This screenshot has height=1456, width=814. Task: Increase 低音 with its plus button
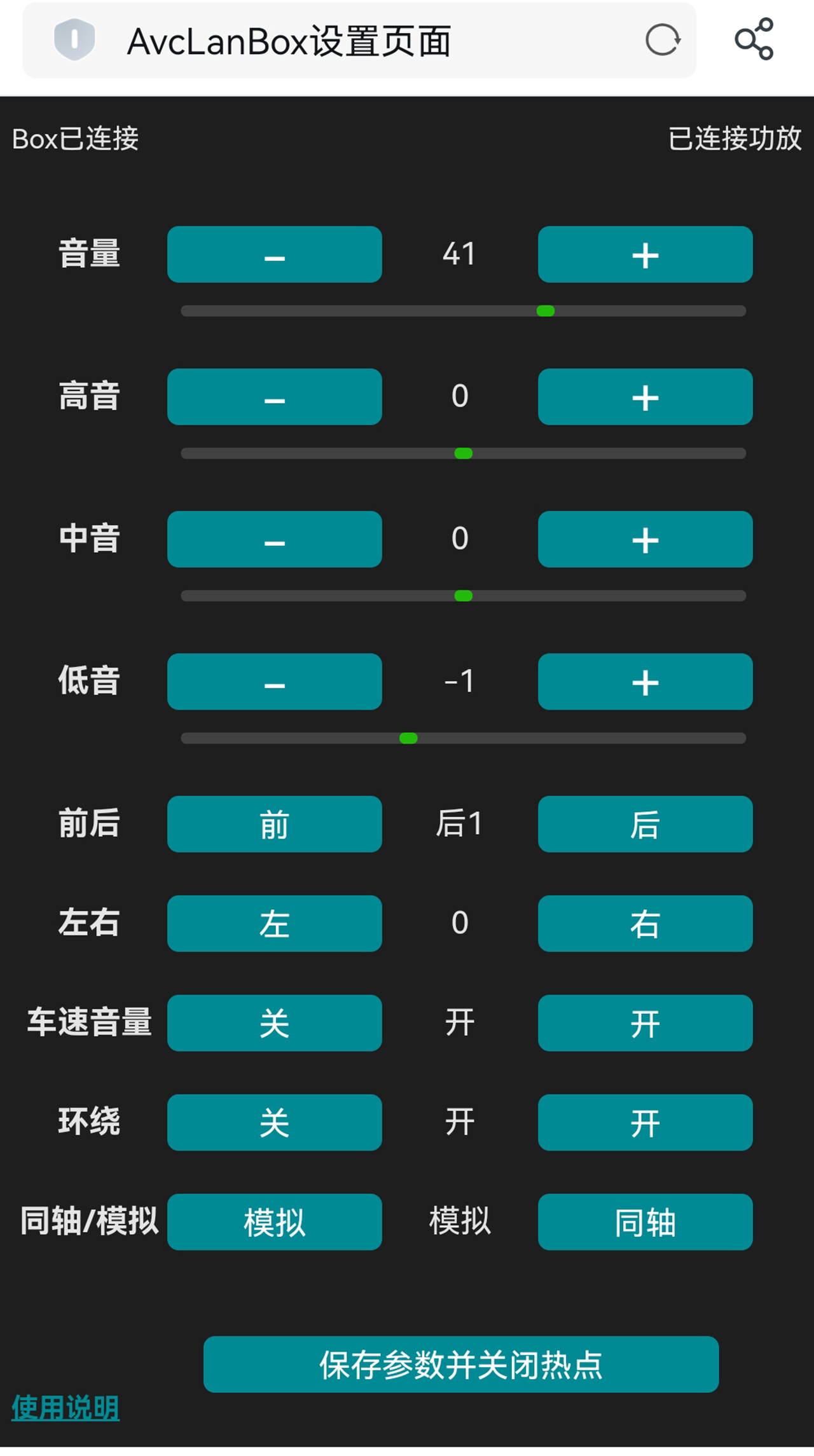tap(645, 682)
